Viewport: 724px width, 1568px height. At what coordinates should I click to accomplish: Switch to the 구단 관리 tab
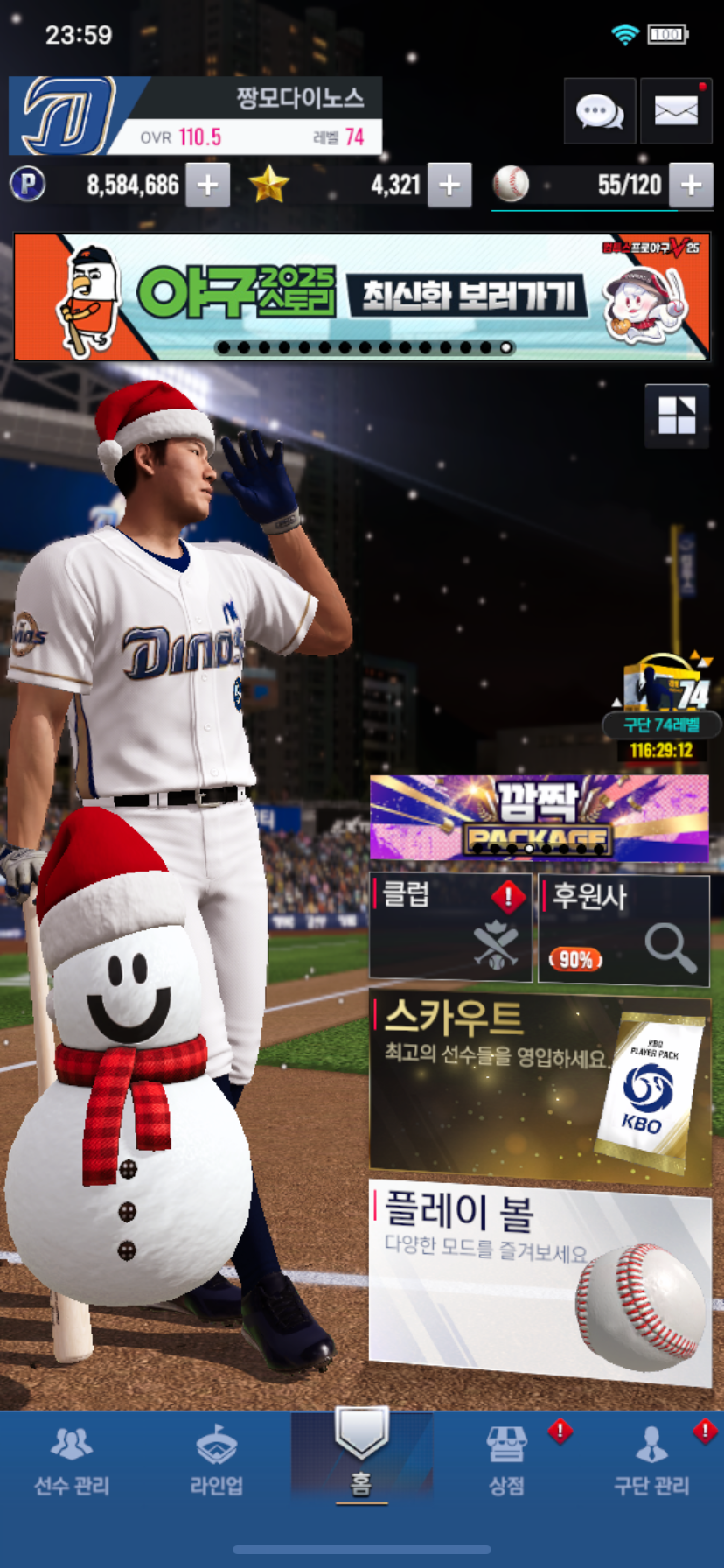(651, 1461)
